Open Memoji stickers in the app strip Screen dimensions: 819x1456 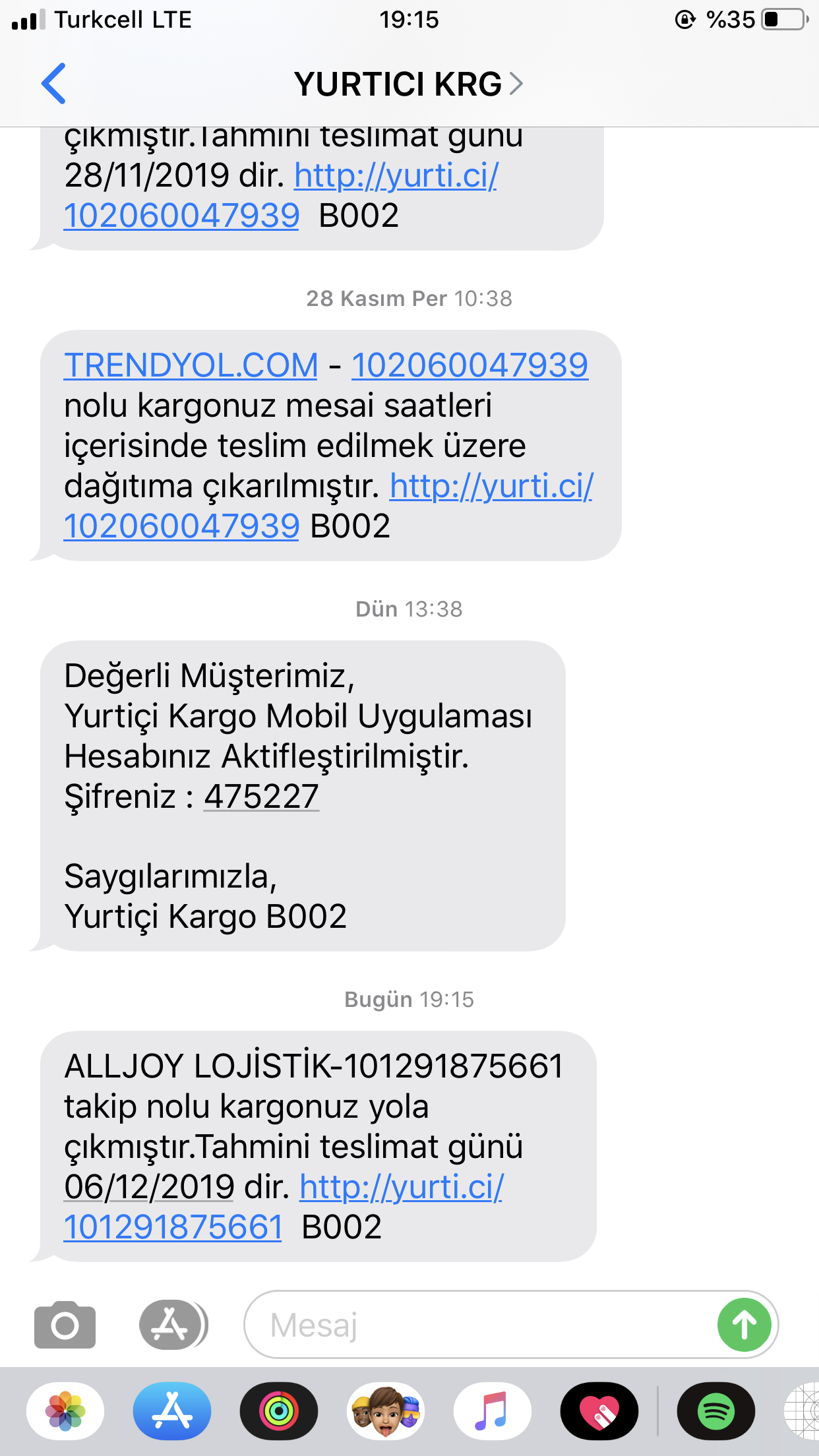[x=386, y=1411]
